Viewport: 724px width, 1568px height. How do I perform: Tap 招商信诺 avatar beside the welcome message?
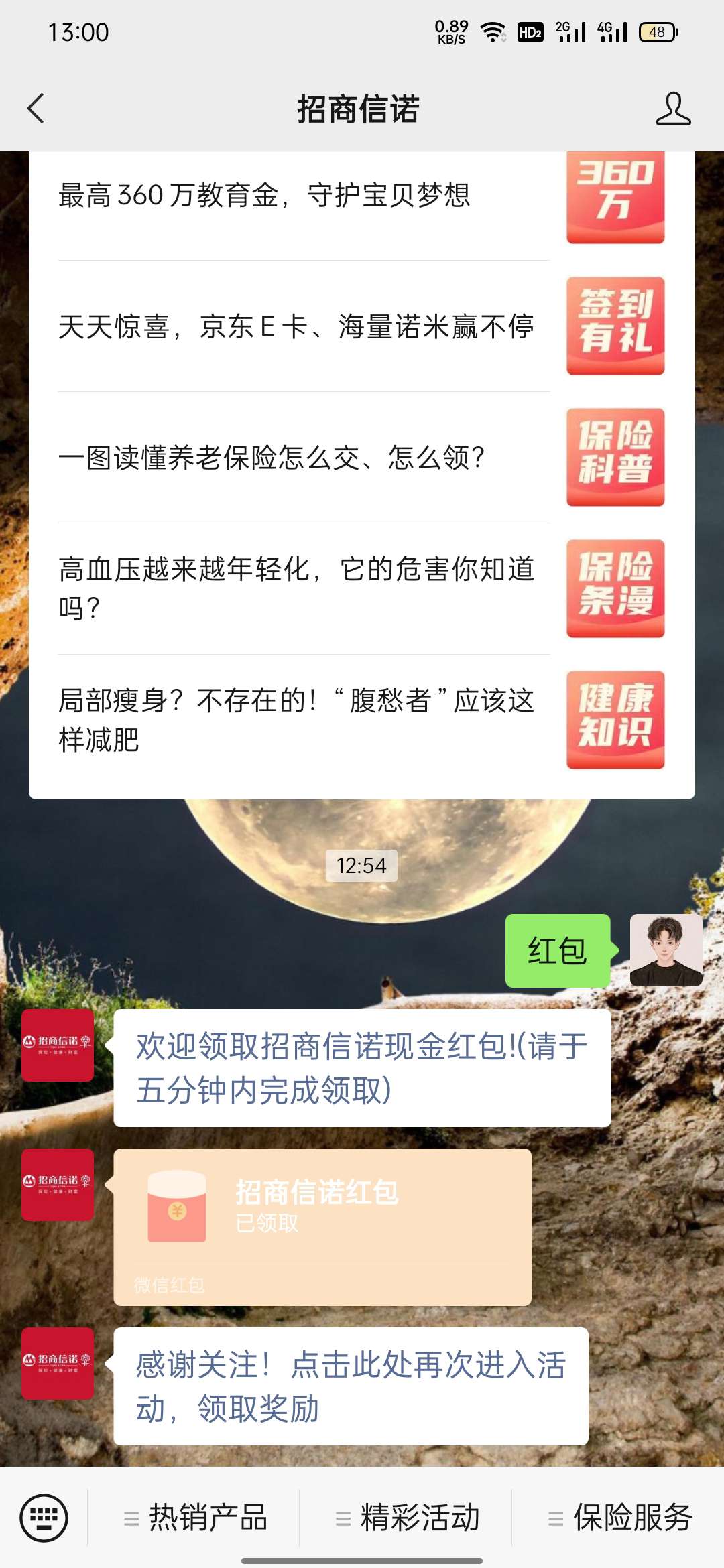pos(58,1045)
